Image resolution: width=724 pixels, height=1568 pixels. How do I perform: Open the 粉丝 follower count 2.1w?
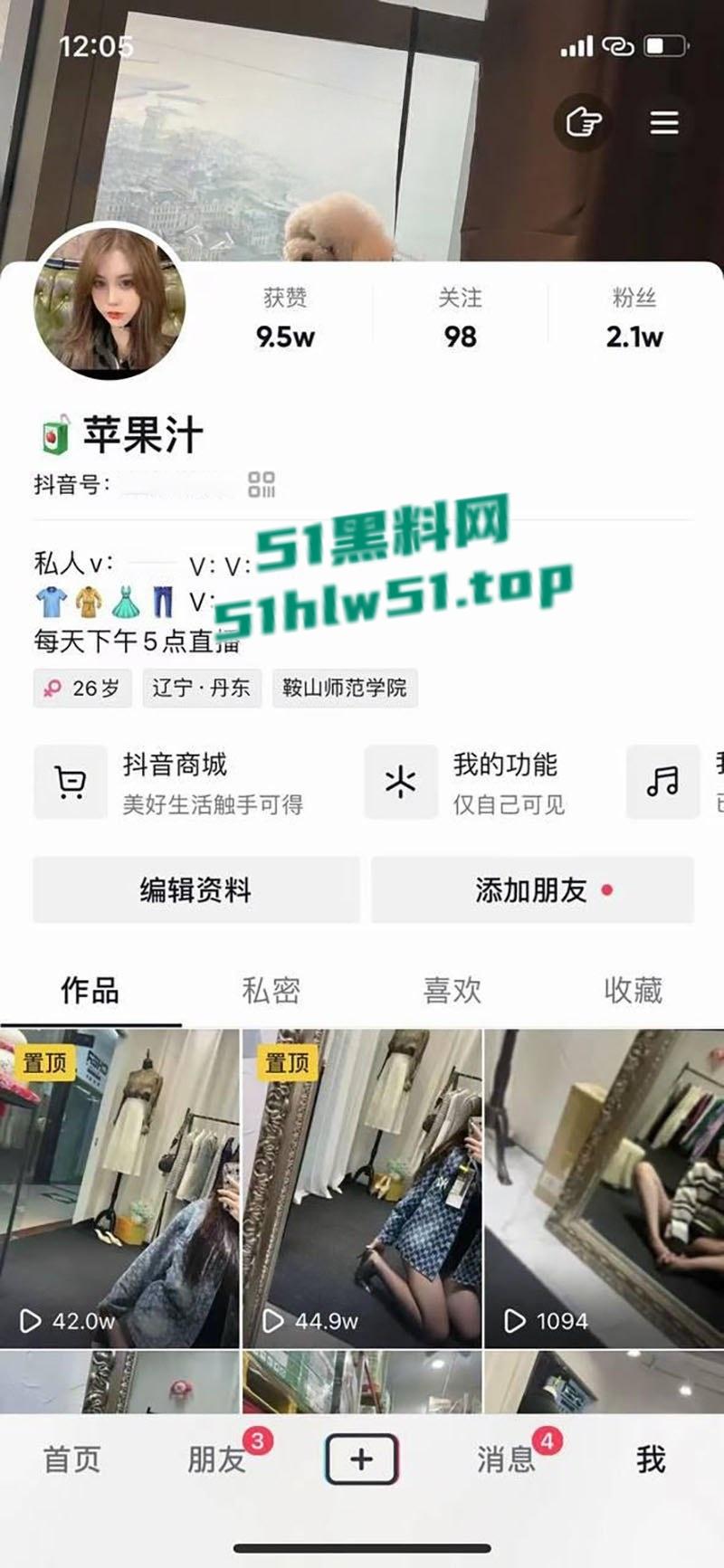pyautogui.click(x=634, y=317)
